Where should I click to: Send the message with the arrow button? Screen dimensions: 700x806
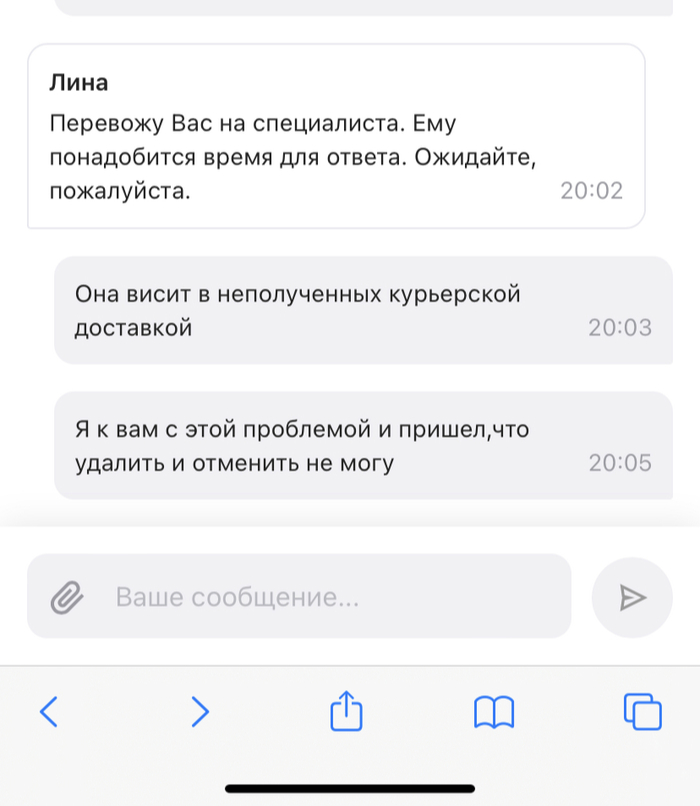point(632,598)
